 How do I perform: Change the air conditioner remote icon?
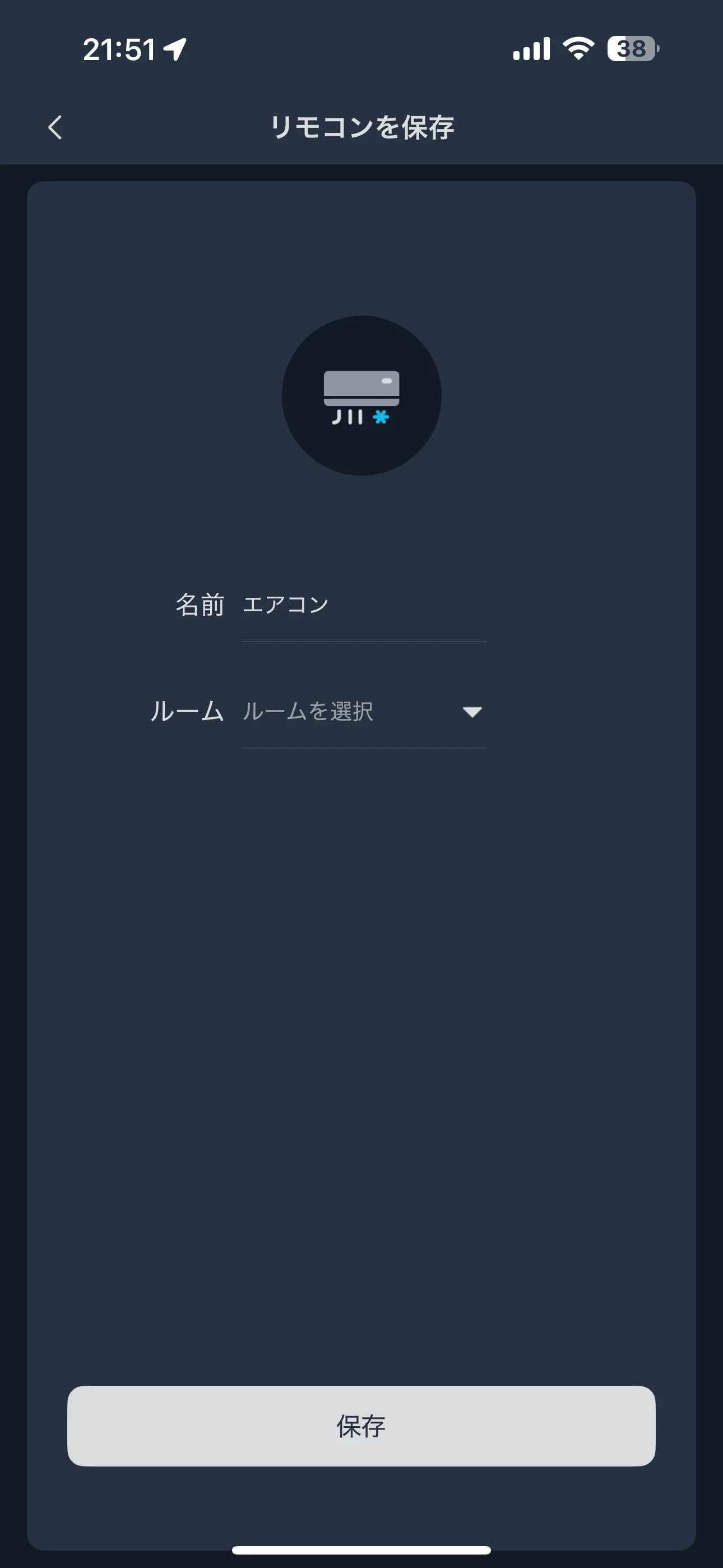click(361, 396)
